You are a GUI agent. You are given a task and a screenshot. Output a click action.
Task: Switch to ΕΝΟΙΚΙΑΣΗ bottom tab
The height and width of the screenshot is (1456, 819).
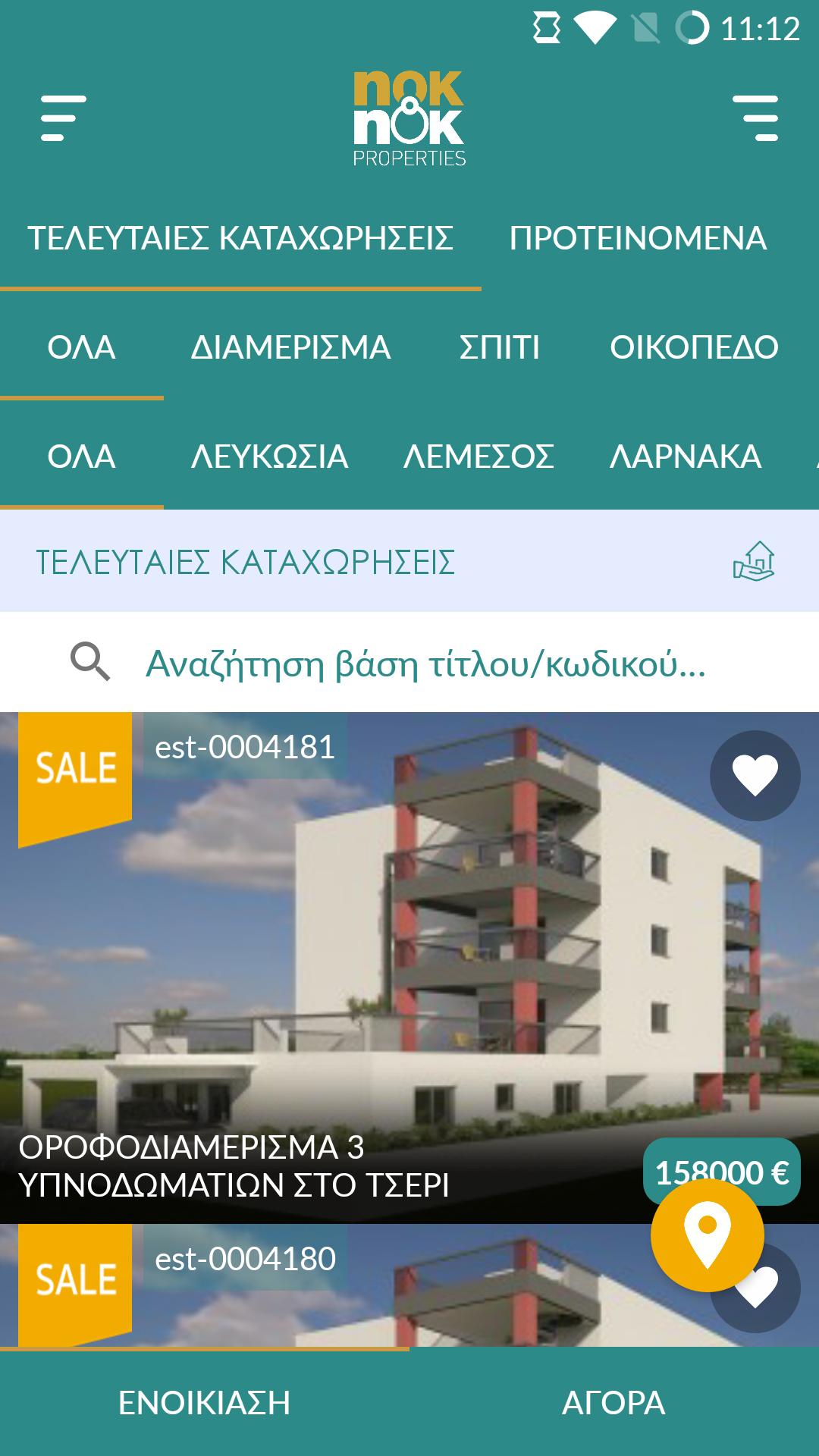[x=204, y=1403]
